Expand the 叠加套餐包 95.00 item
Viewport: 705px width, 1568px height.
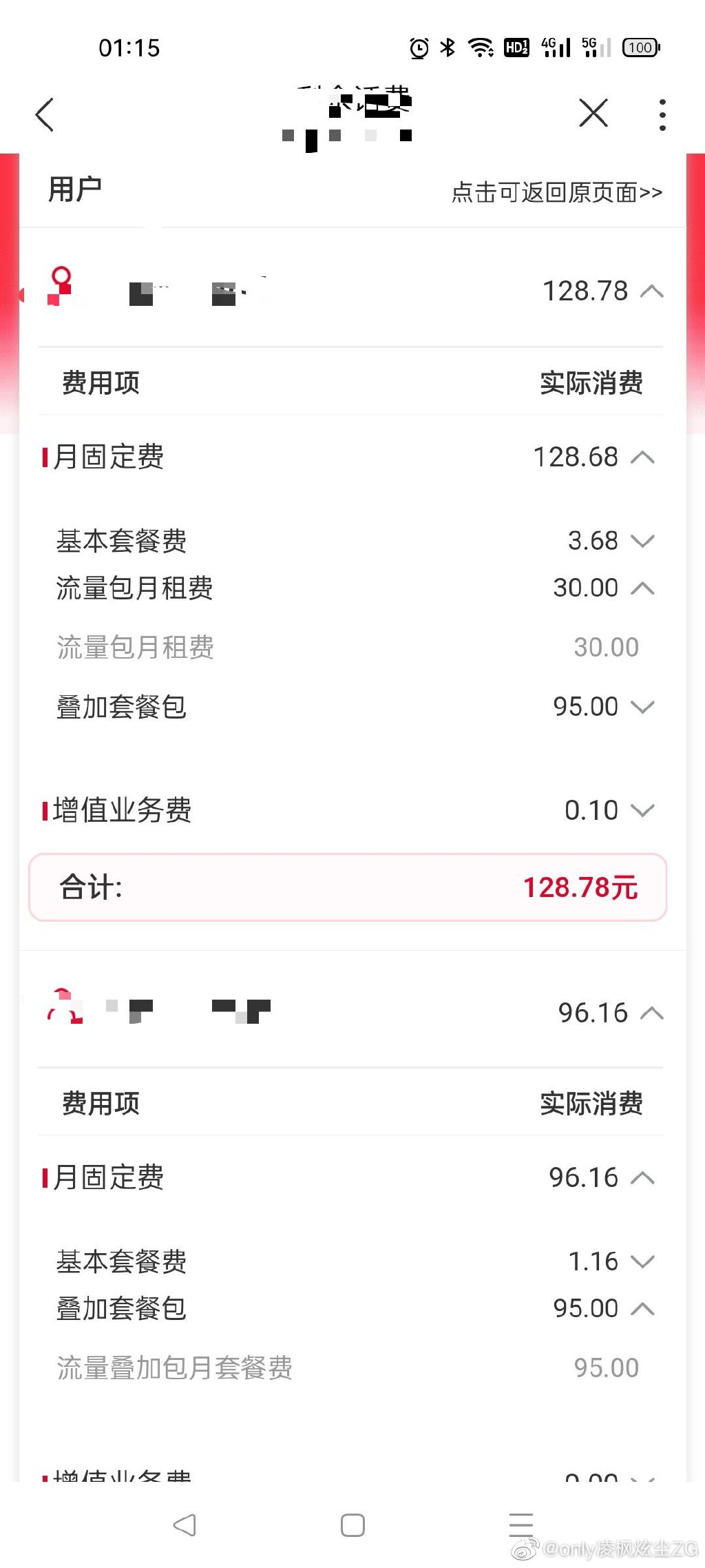click(642, 705)
